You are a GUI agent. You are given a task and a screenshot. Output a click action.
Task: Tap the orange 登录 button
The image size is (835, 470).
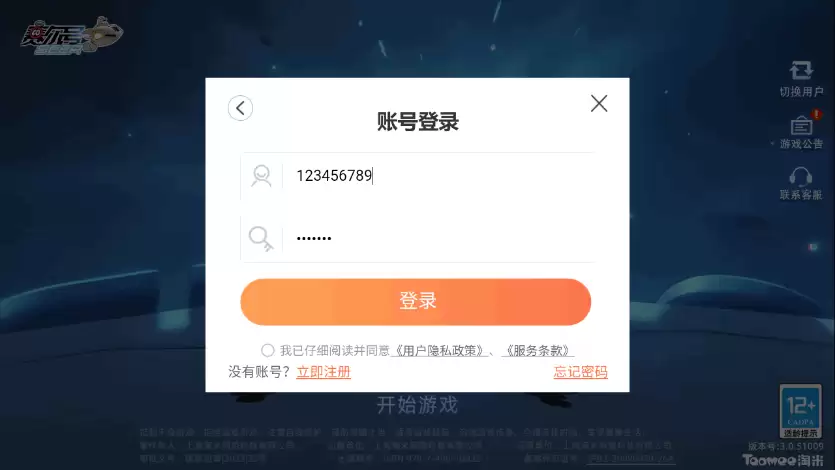point(416,301)
